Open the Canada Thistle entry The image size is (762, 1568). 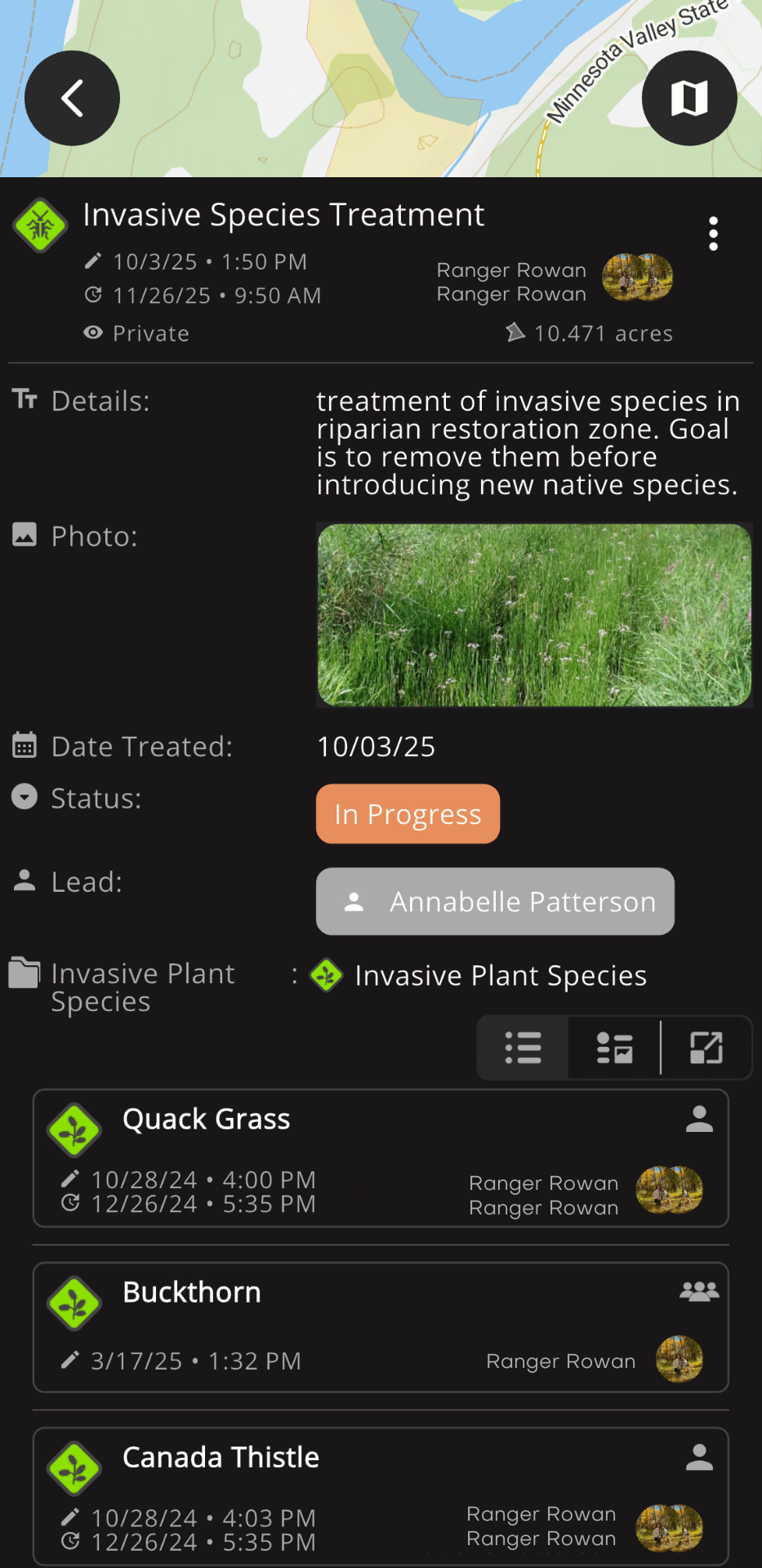(381, 1496)
